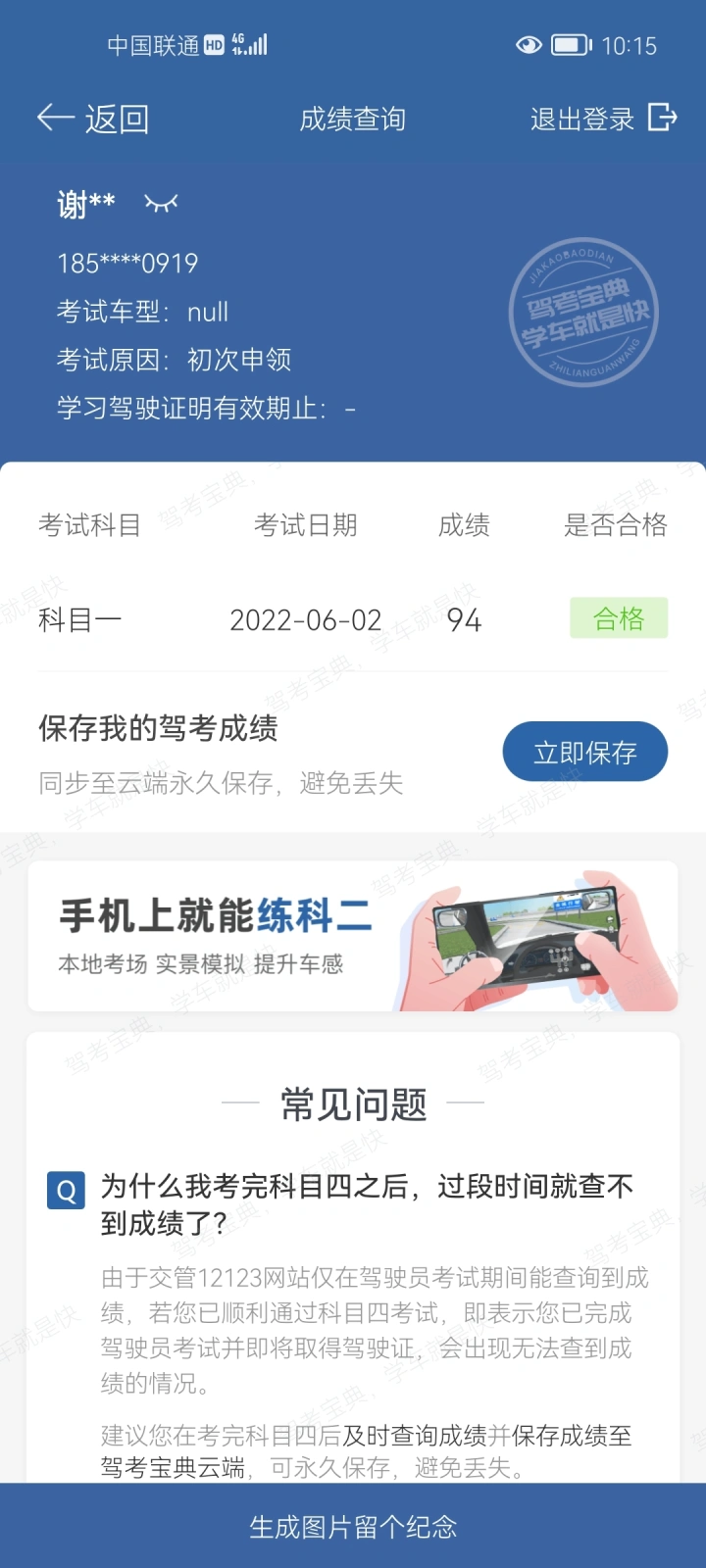Tap 生成图片留个纪念 at the bottom
Image resolution: width=706 pixels, height=1568 pixels.
pyautogui.click(x=353, y=1526)
